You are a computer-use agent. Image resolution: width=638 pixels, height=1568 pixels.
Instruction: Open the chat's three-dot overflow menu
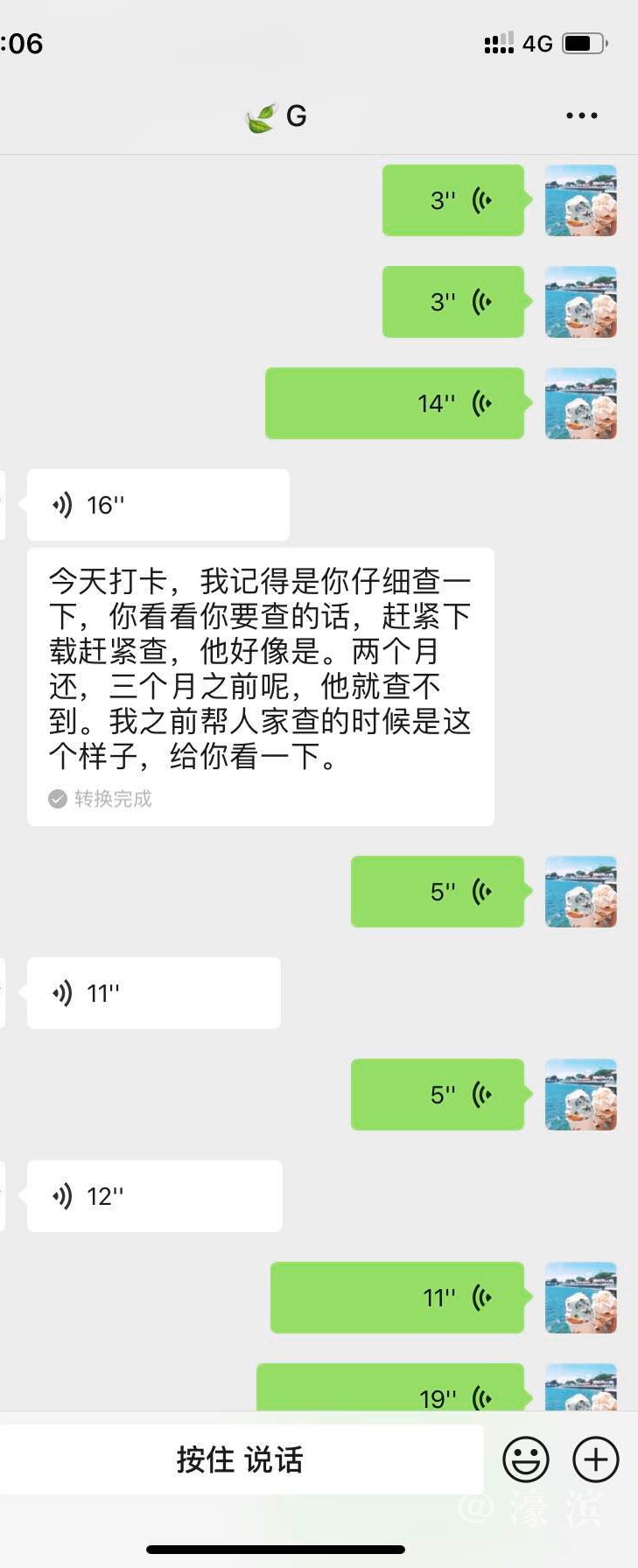coord(581,115)
